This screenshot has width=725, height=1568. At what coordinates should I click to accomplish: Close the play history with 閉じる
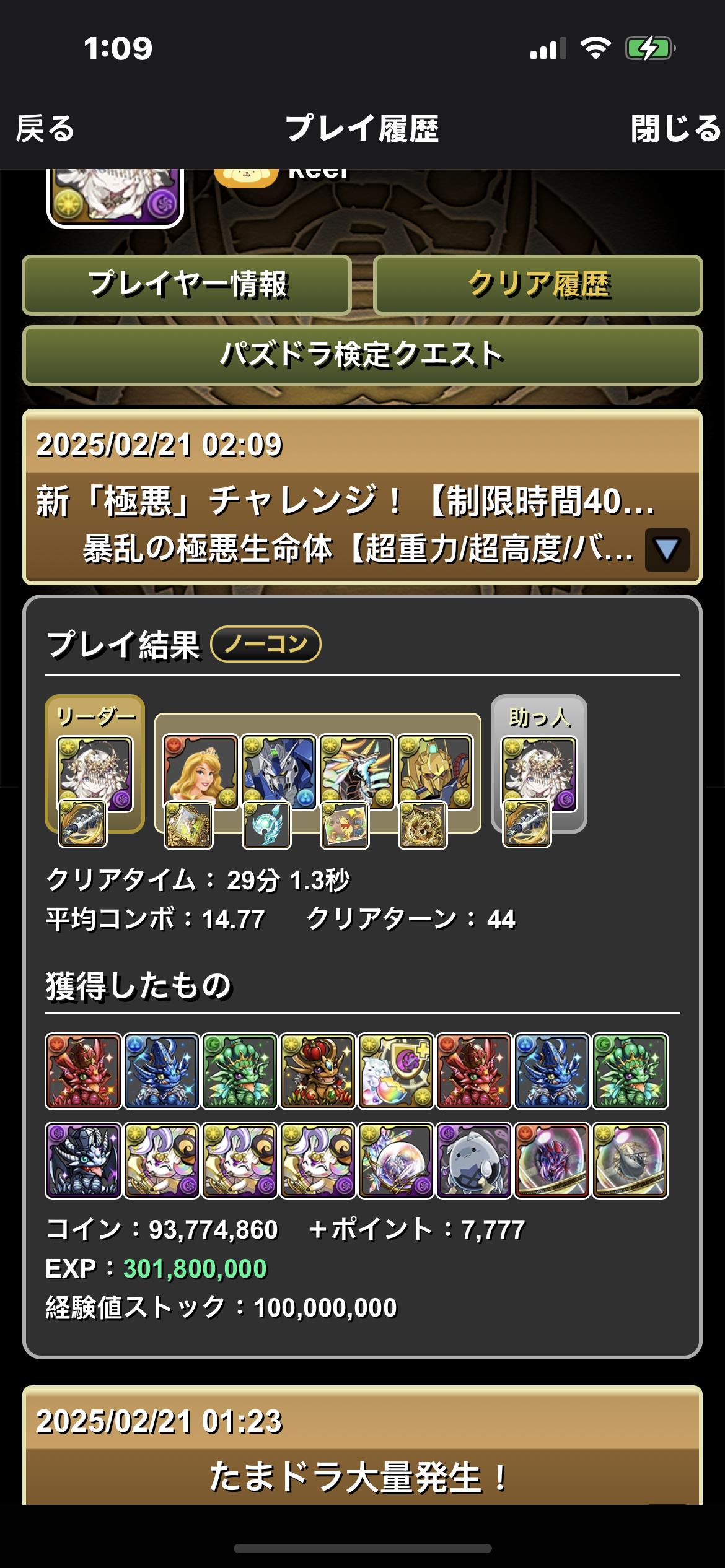click(675, 129)
